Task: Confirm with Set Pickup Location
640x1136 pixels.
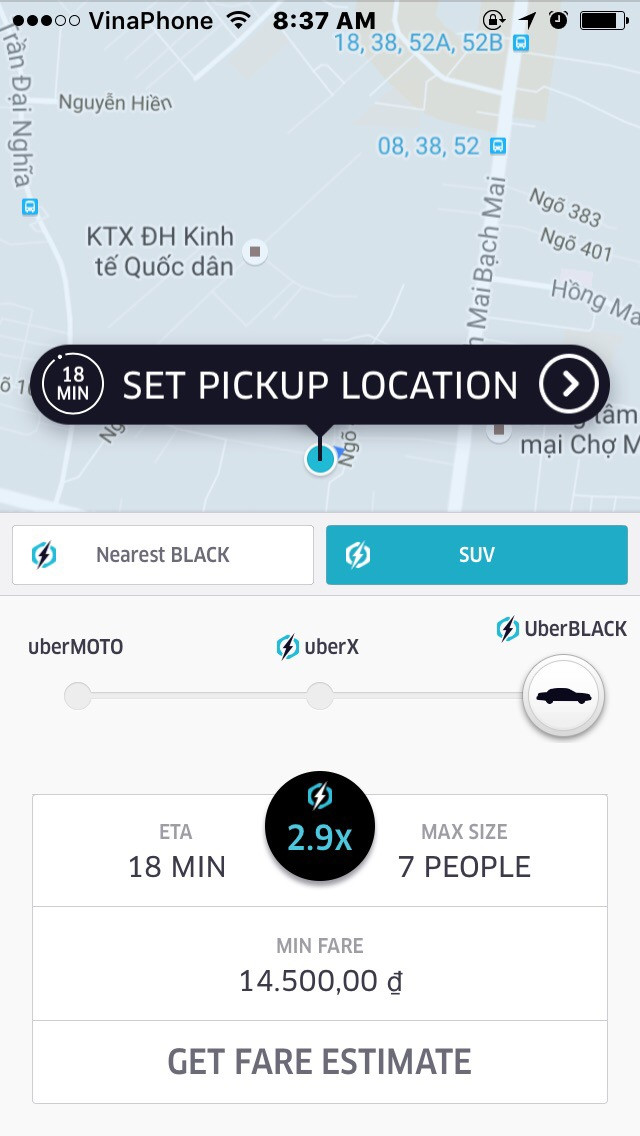Action: [x=320, y=386]
